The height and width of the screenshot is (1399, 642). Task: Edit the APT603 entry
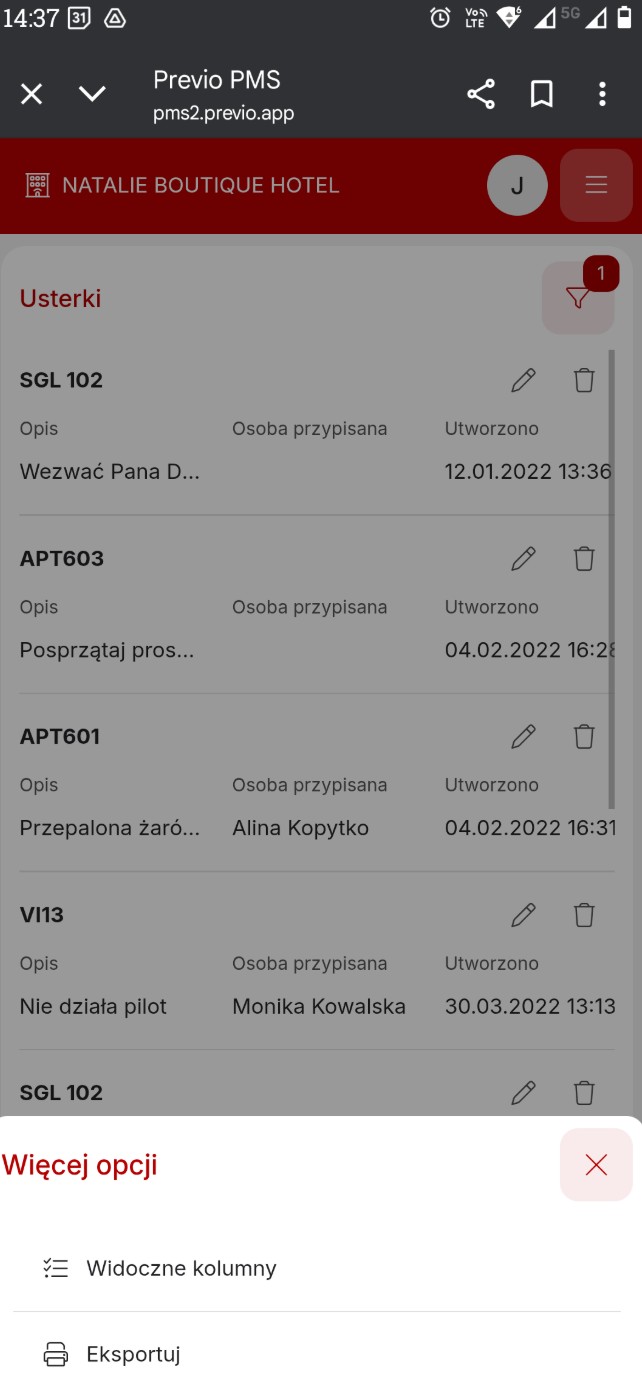(523, 558)
